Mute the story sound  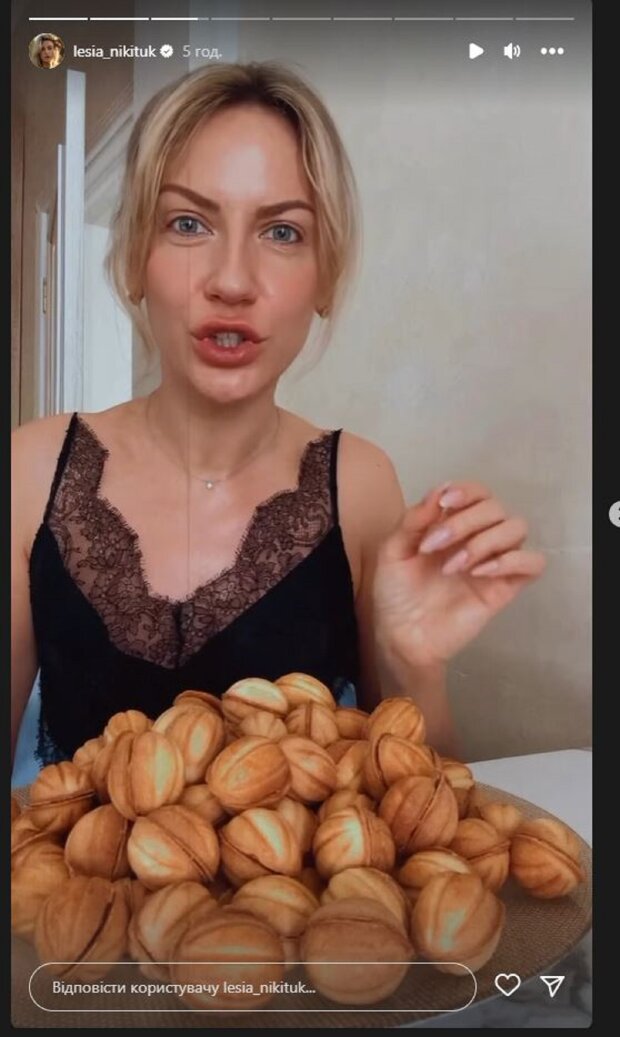pos(512,51)
